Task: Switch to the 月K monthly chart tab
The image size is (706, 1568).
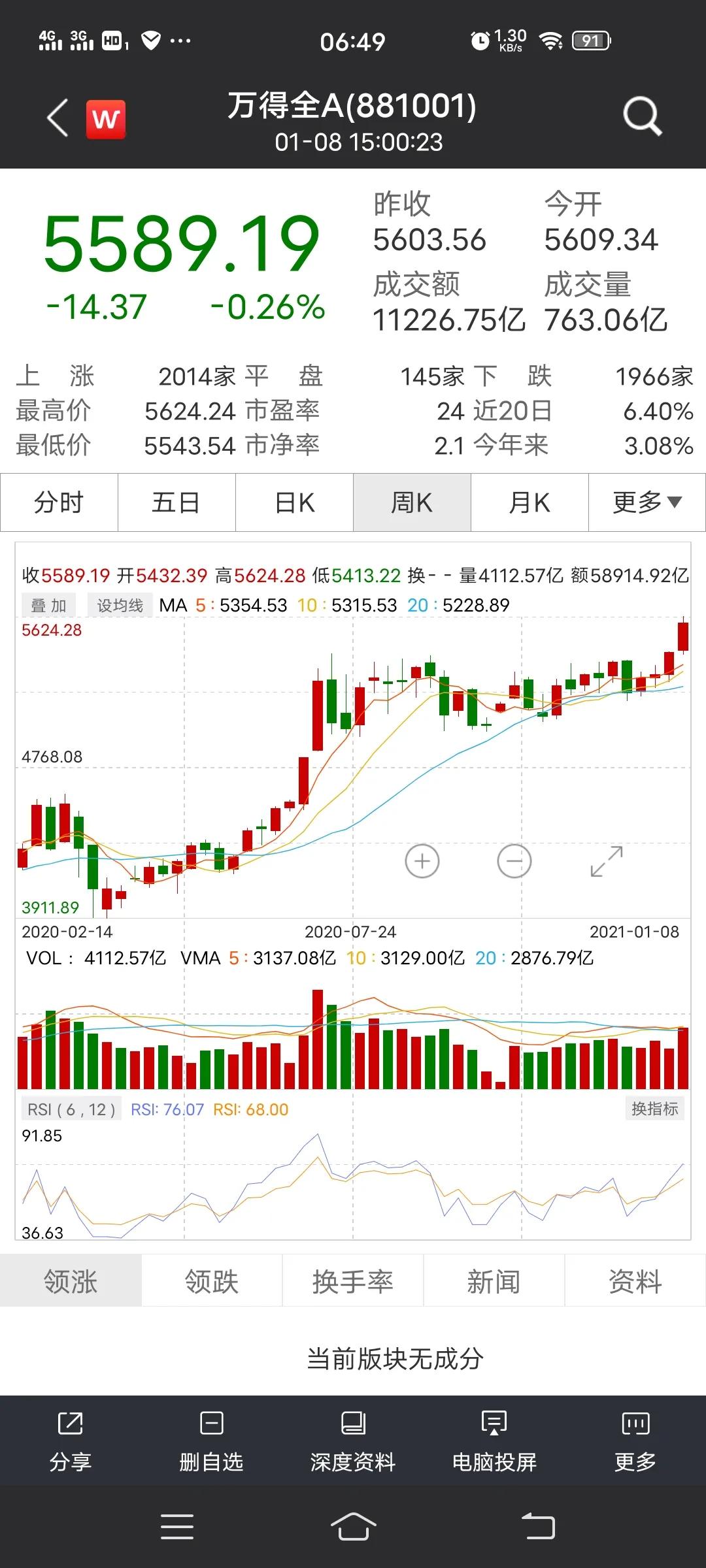Action: (529, 502)
